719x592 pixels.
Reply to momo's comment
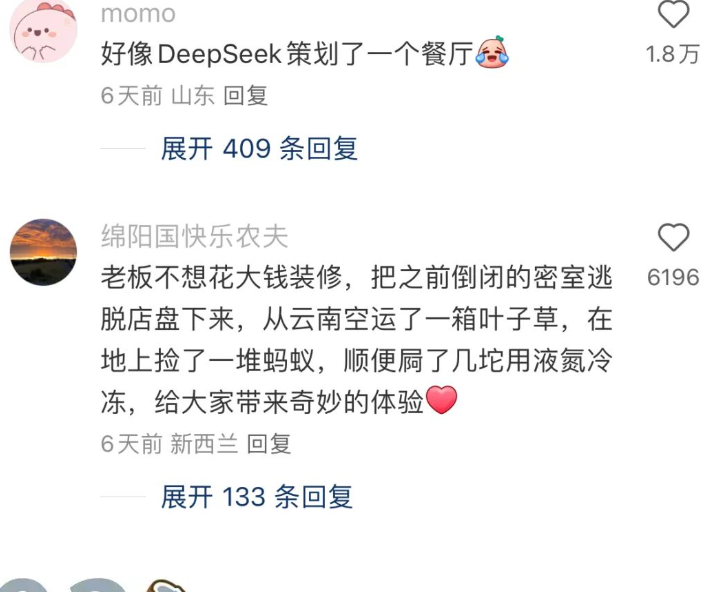[x=246, y=96]
